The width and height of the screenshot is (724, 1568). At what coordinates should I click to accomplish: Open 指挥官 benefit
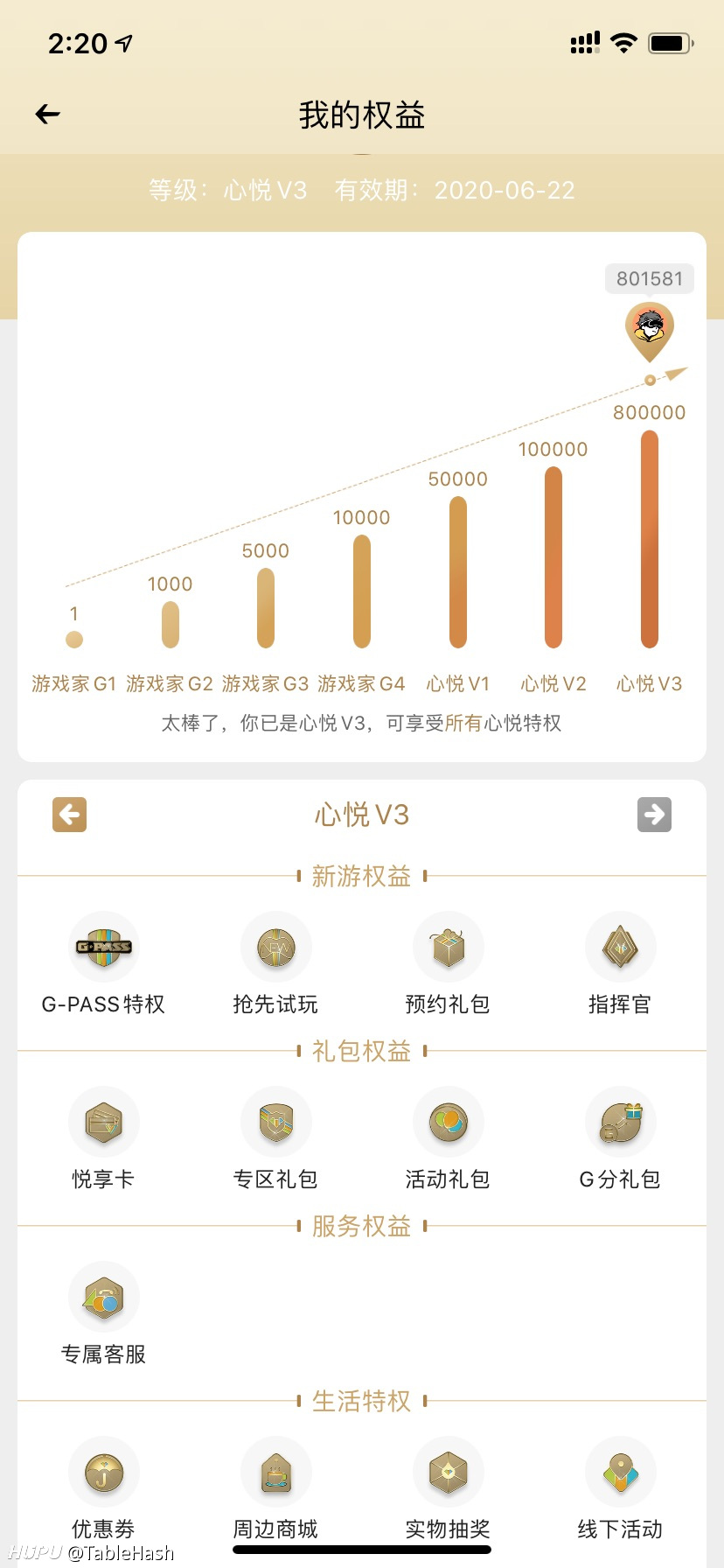620,963
